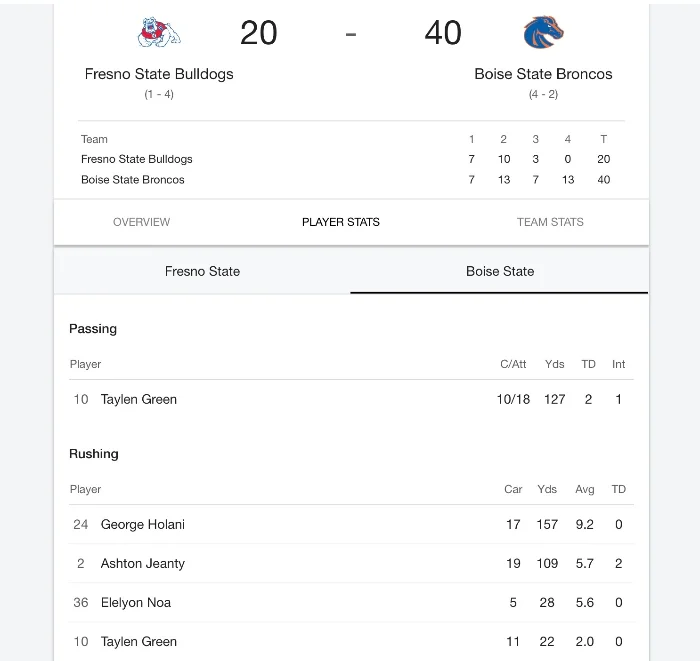Open the Team Stats tab

550,222
